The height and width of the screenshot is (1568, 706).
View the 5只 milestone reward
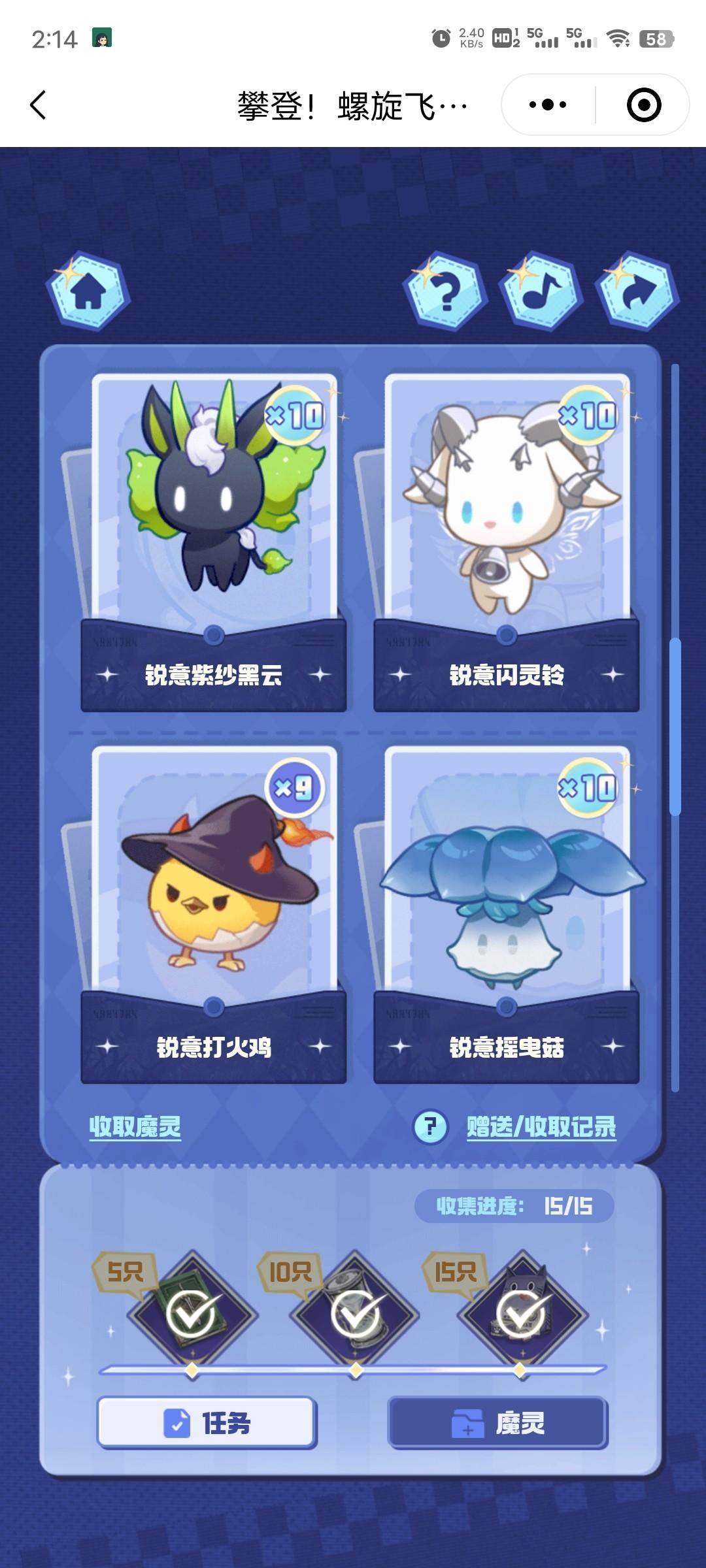point(192,1313)
